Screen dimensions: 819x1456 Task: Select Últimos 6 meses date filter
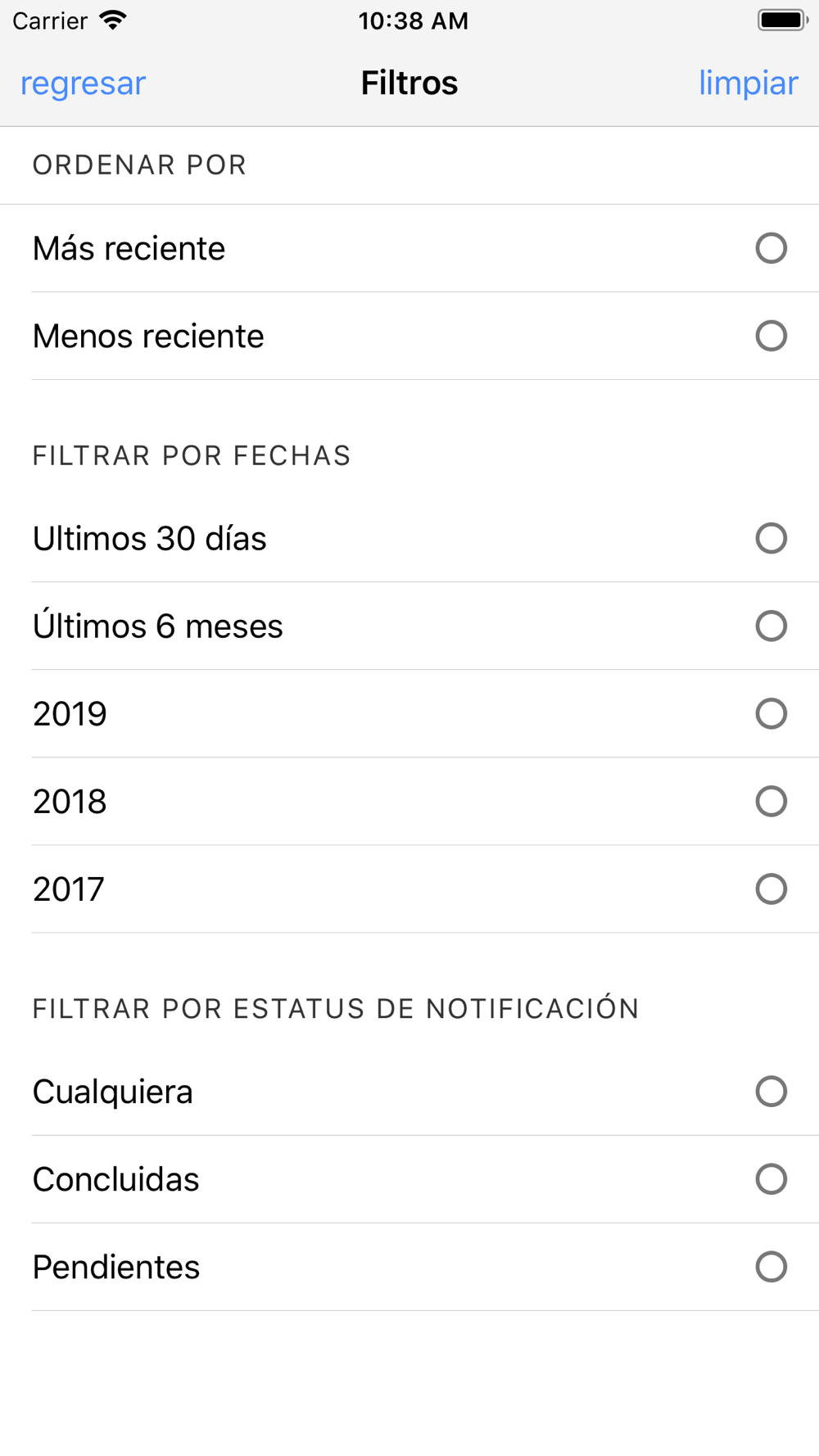point(409,626)
